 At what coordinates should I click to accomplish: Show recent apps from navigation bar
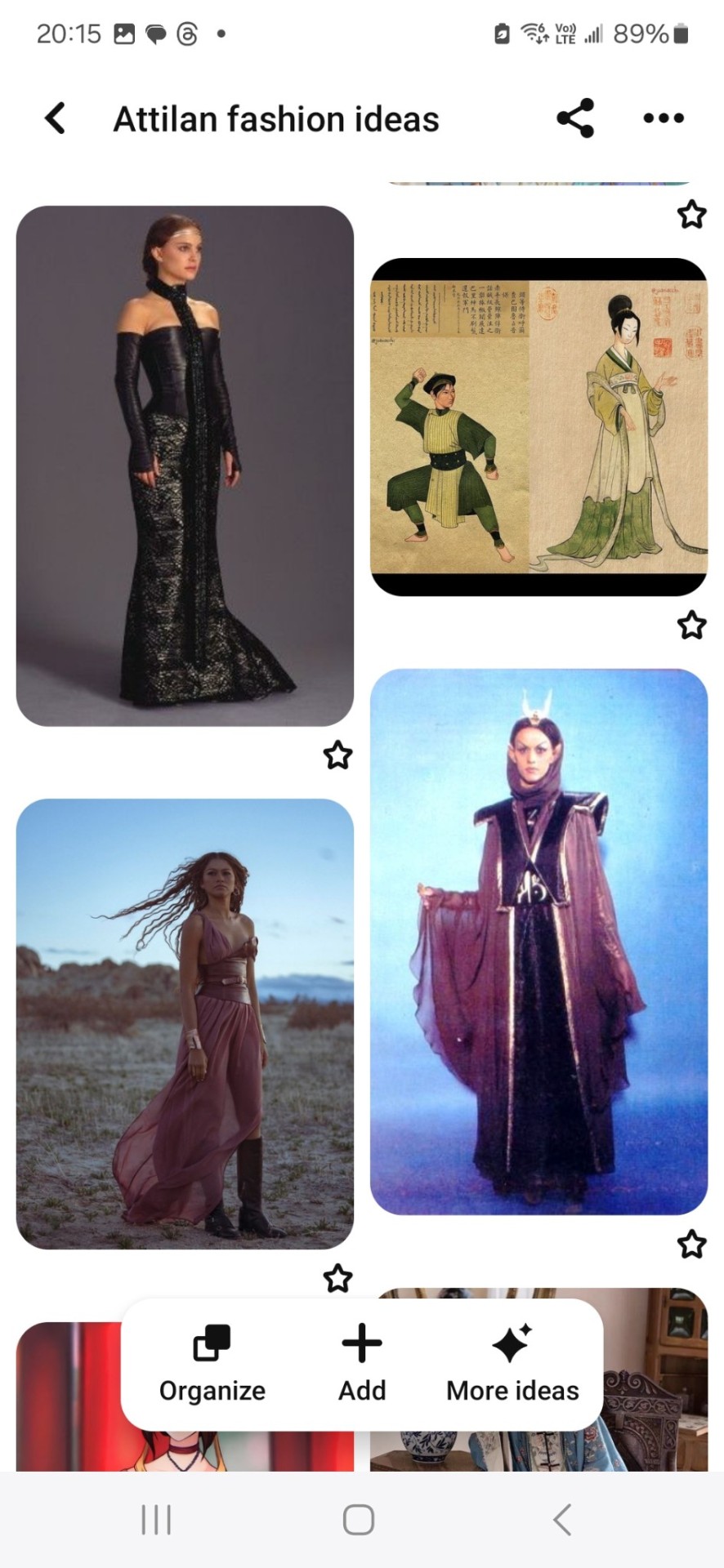156,1520
